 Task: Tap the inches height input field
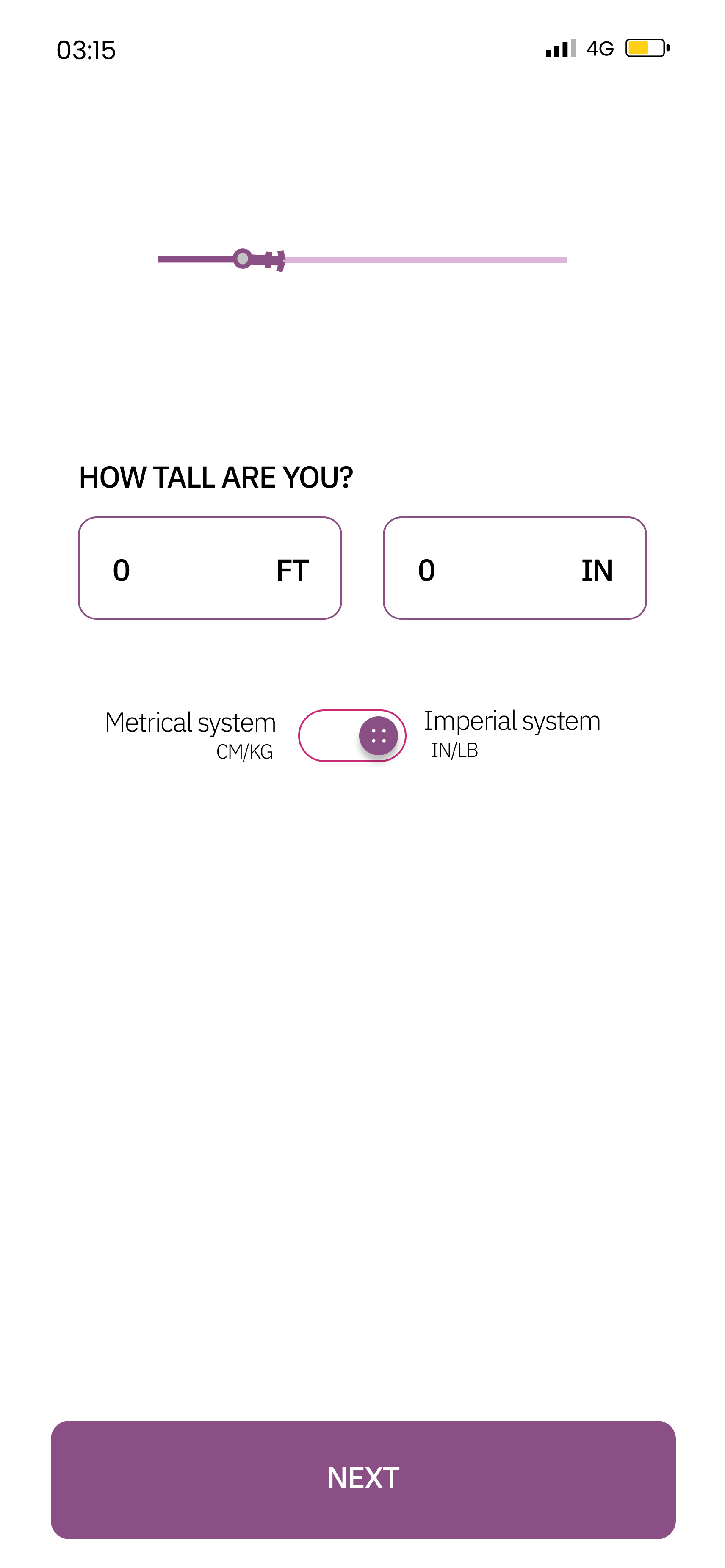(515, 568)
